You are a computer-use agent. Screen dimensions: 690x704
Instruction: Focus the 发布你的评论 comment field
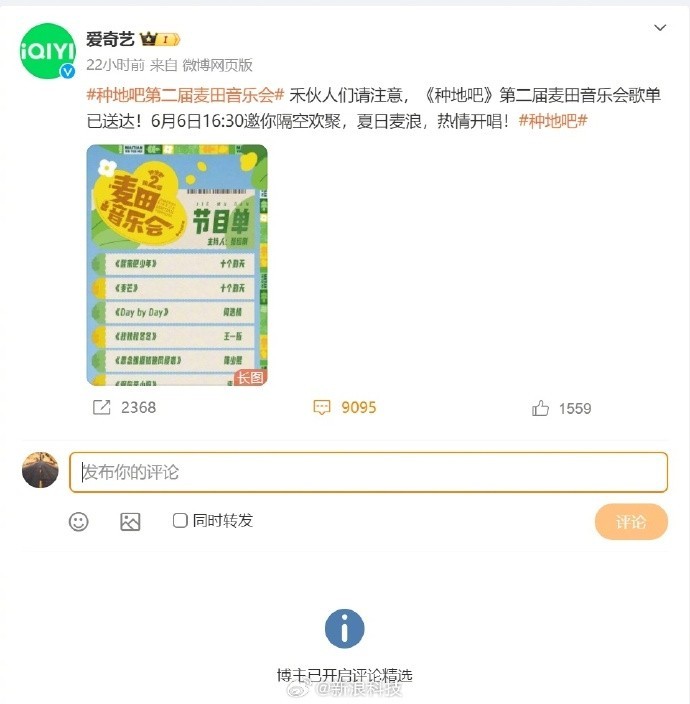coord(368,472)
